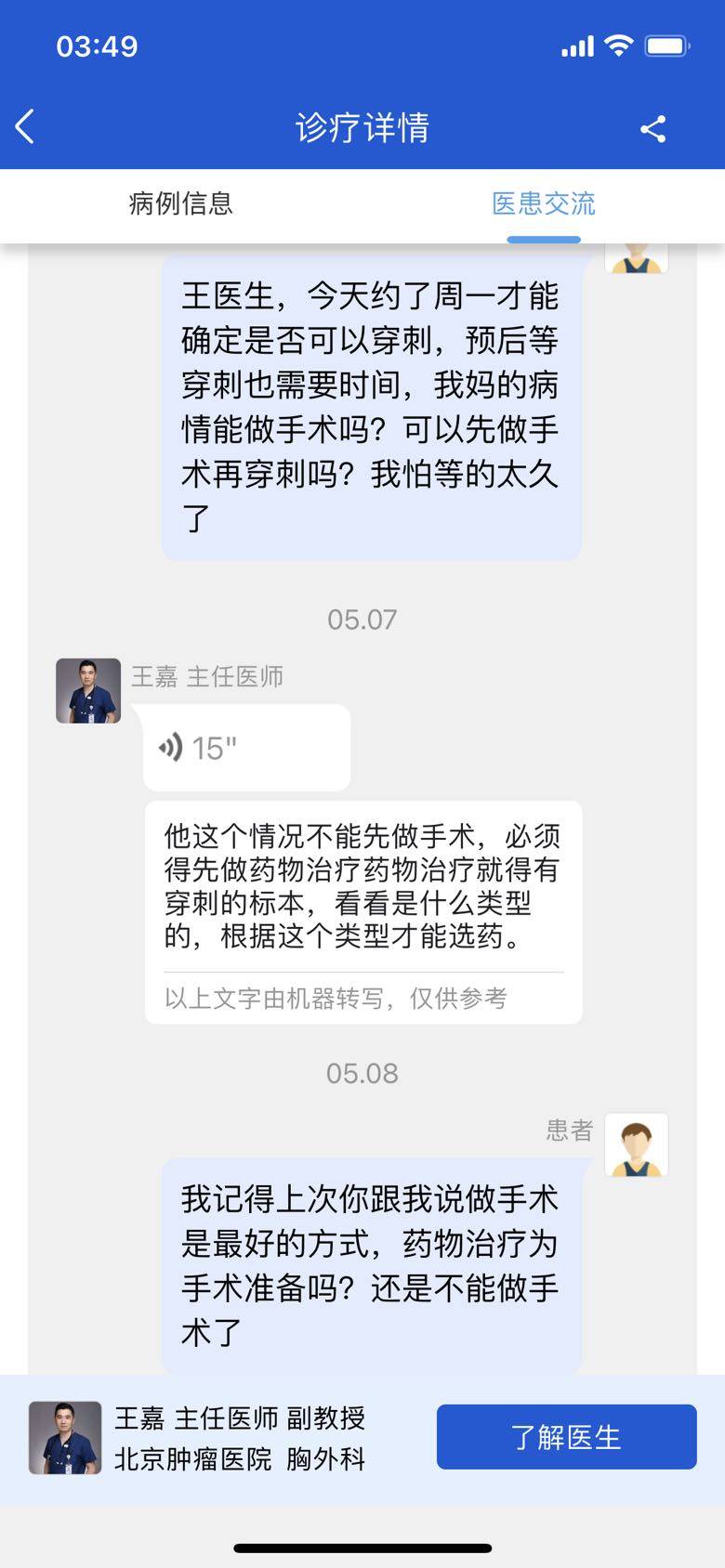The height and width of the screenshot is (1568, 725).
Task: Tap the 了解医生 button
Action: [x=566, y=1437]
